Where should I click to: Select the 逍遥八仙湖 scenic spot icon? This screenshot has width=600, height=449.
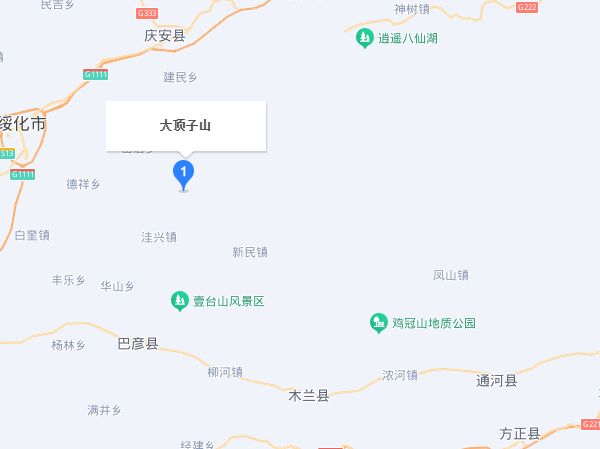coord(364,39)
